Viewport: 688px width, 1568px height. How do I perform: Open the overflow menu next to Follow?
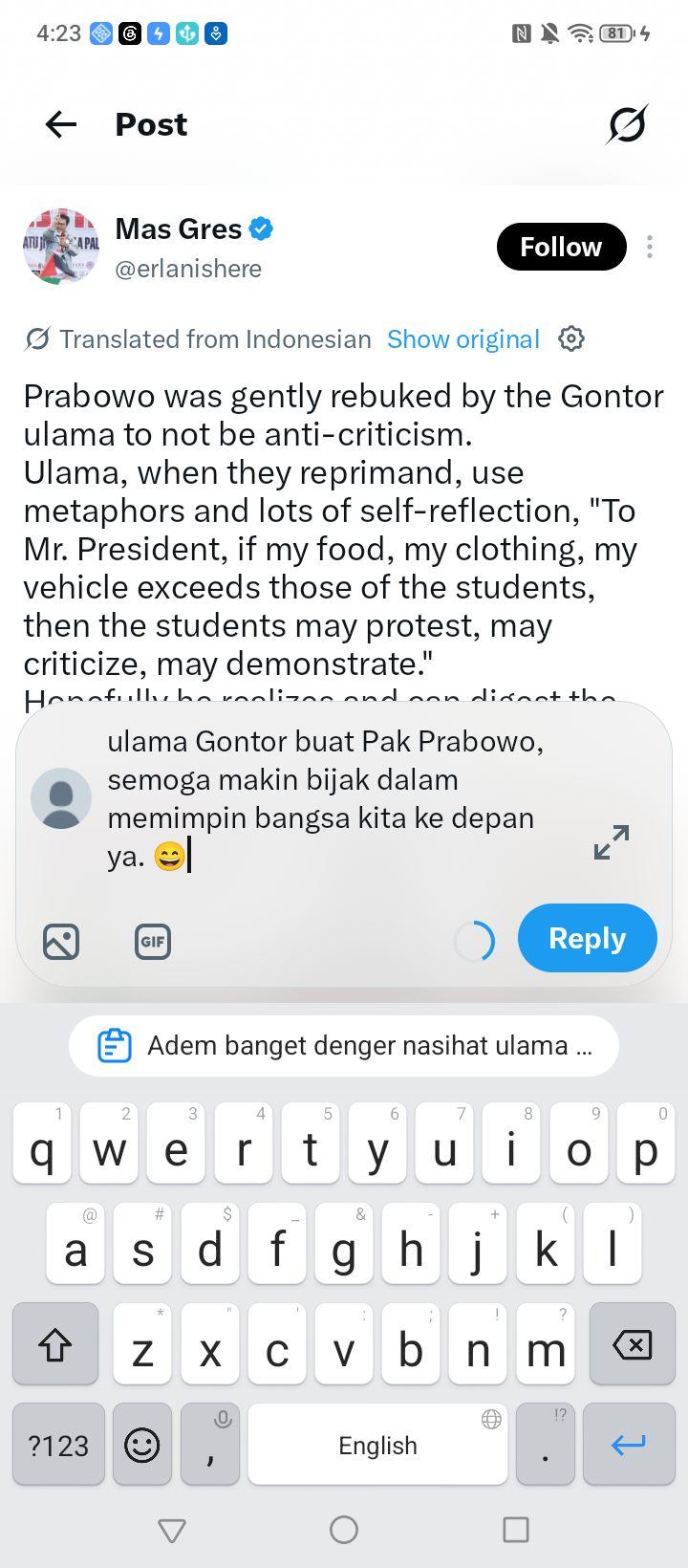pyautogui.click(x=650, y=247)
